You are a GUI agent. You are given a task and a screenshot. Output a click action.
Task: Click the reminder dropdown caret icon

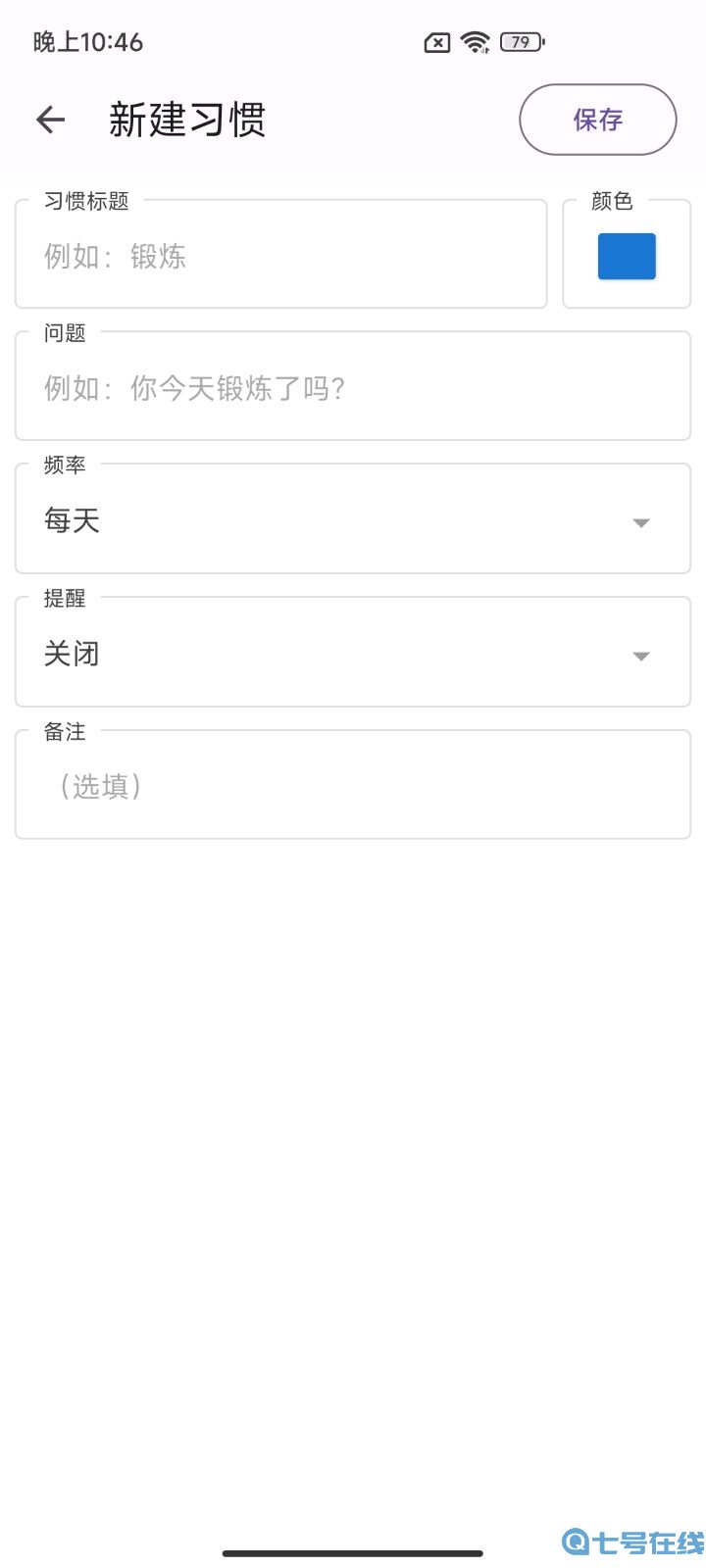pos(640,656)
